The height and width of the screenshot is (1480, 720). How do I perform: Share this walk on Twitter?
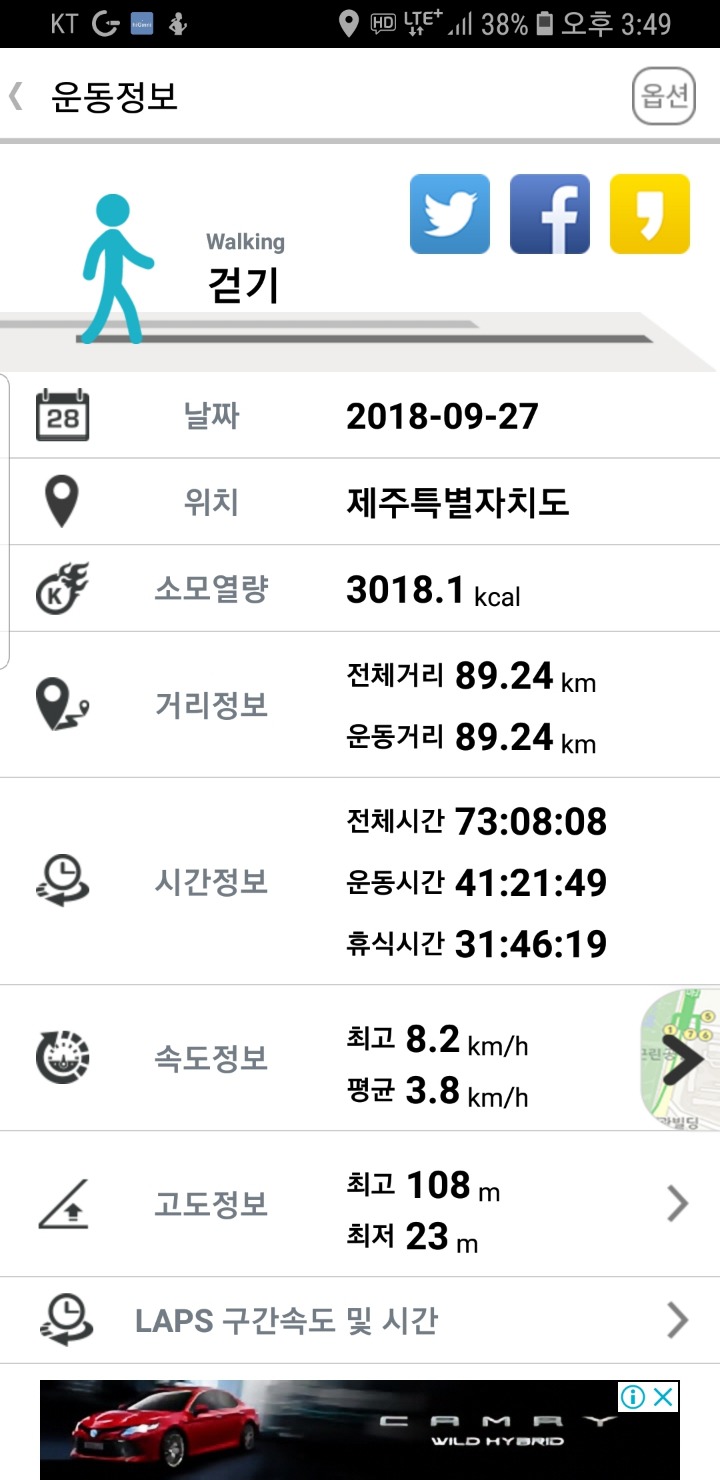click(x=450, y=214)
